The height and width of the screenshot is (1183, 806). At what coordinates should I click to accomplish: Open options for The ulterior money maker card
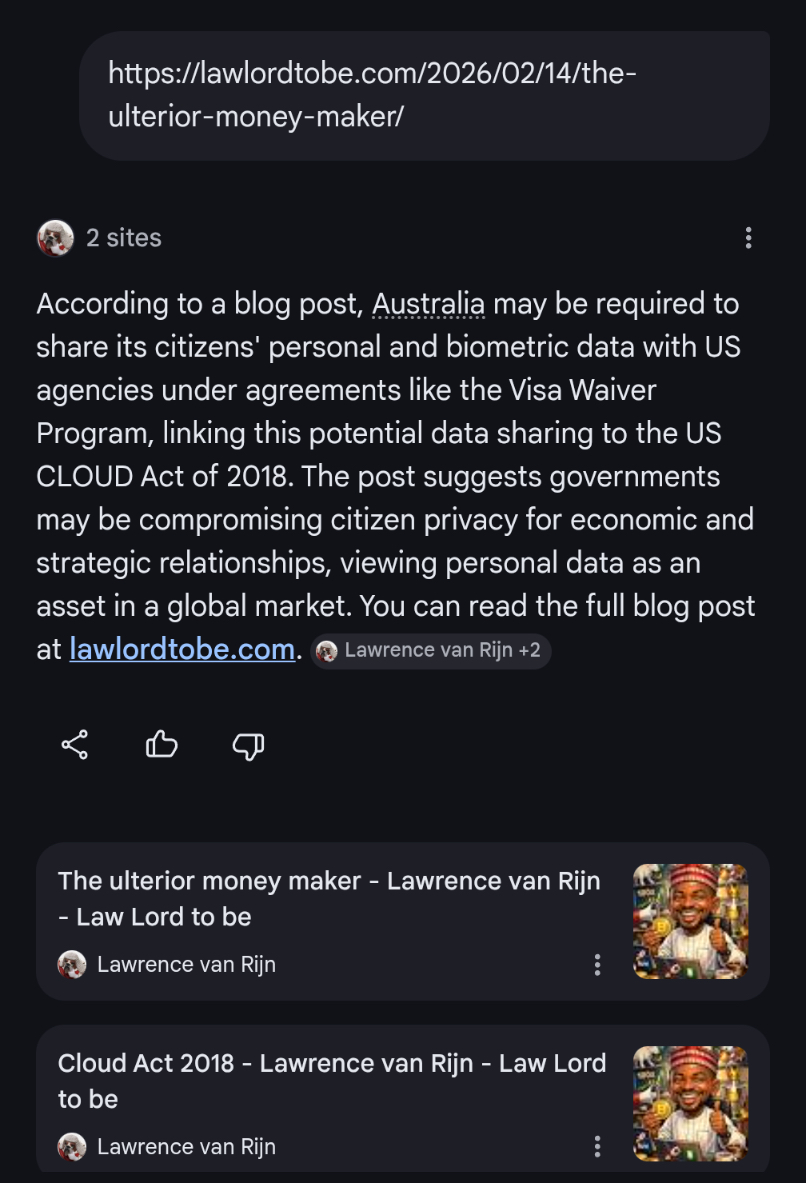pyautogui.click(x=597, y=965)
